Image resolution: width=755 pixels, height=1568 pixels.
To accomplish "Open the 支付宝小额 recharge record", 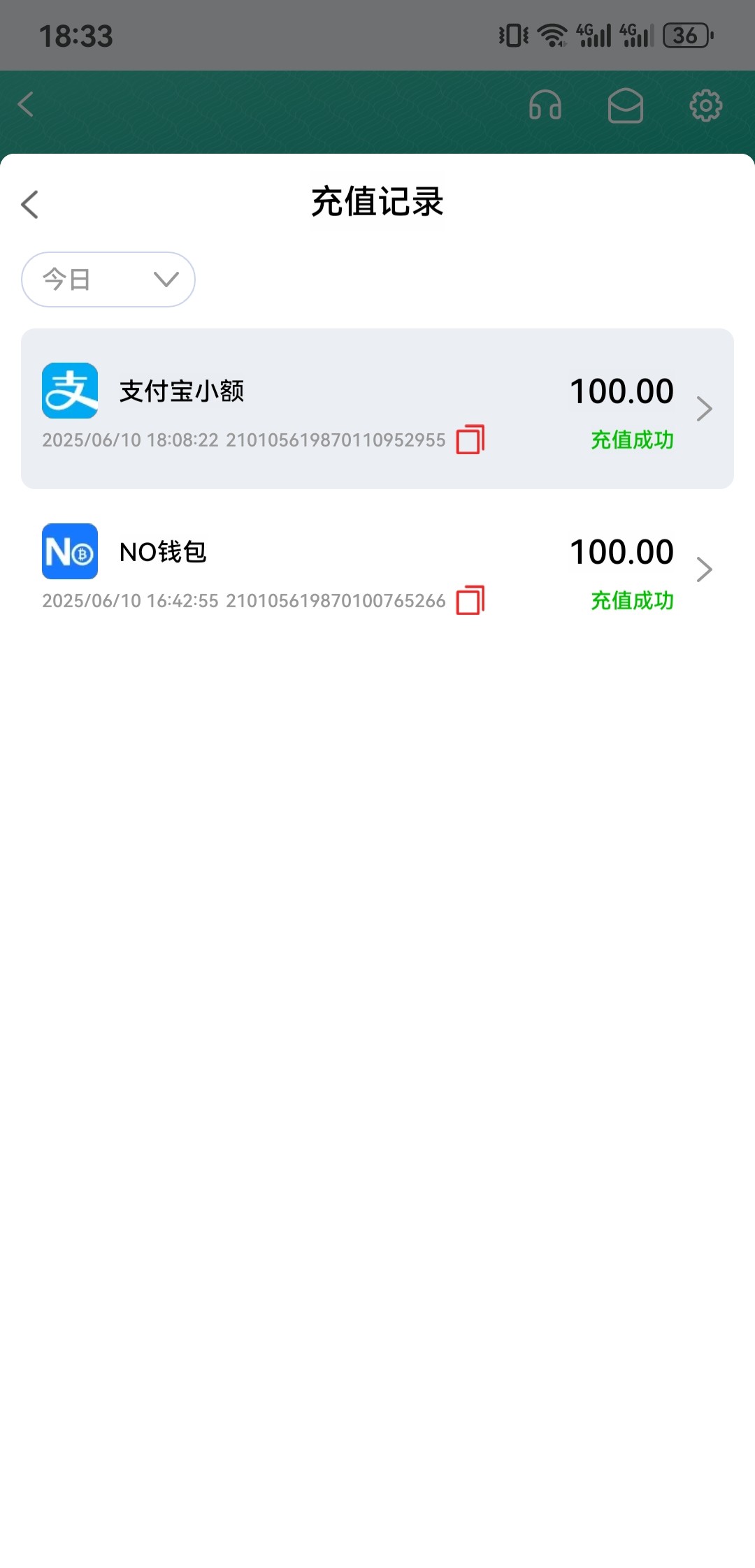I will 377,409.
